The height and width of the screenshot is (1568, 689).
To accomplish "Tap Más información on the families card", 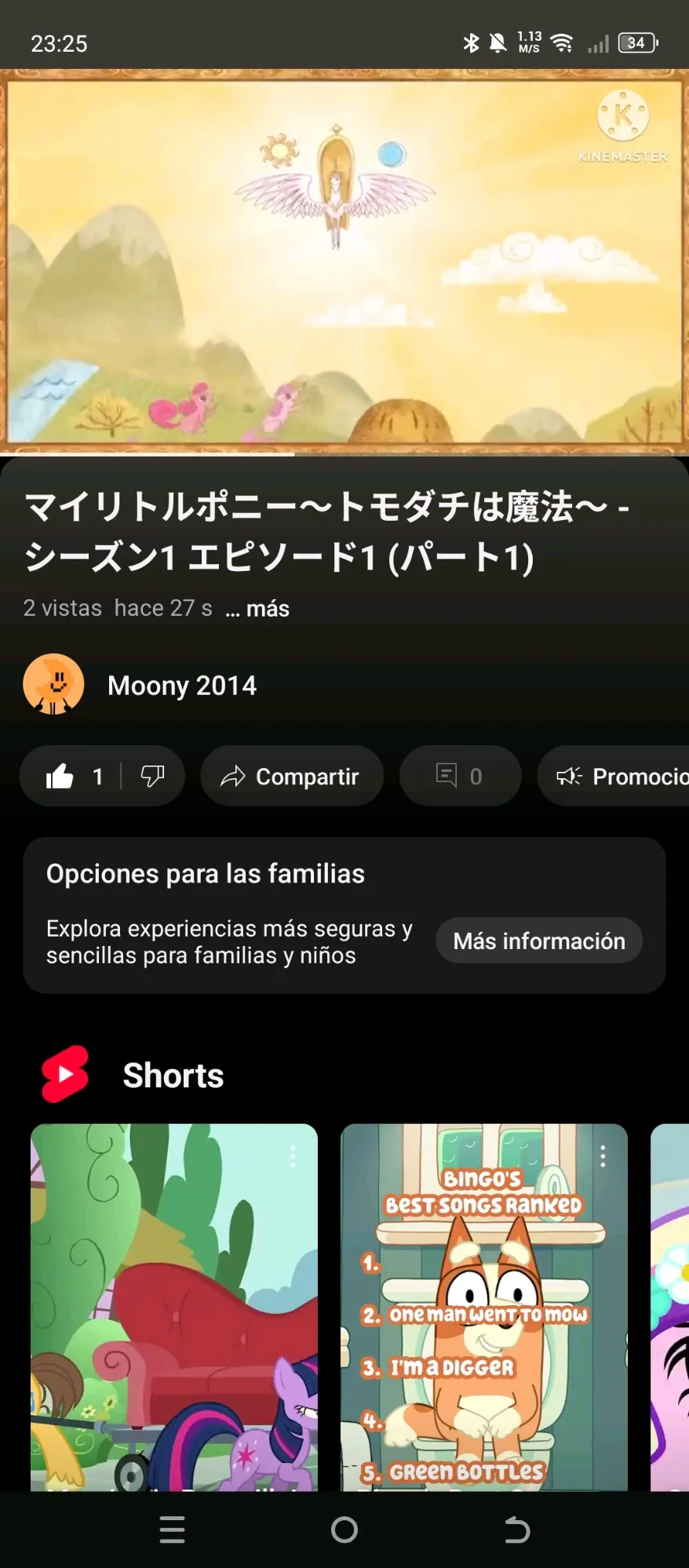I will (x=539, y=940).
